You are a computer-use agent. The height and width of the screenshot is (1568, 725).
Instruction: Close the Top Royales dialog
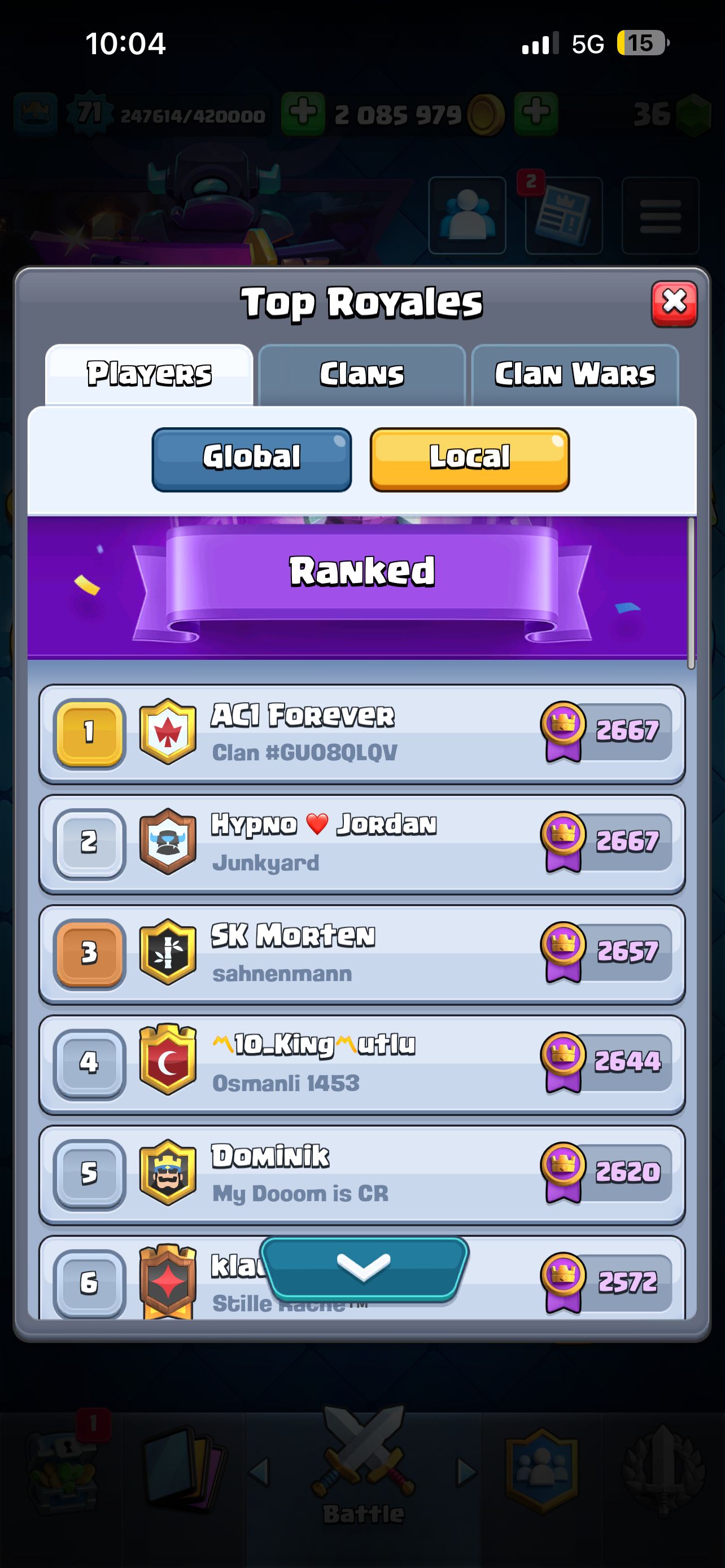pyautogui.click(x=674, y=303)
